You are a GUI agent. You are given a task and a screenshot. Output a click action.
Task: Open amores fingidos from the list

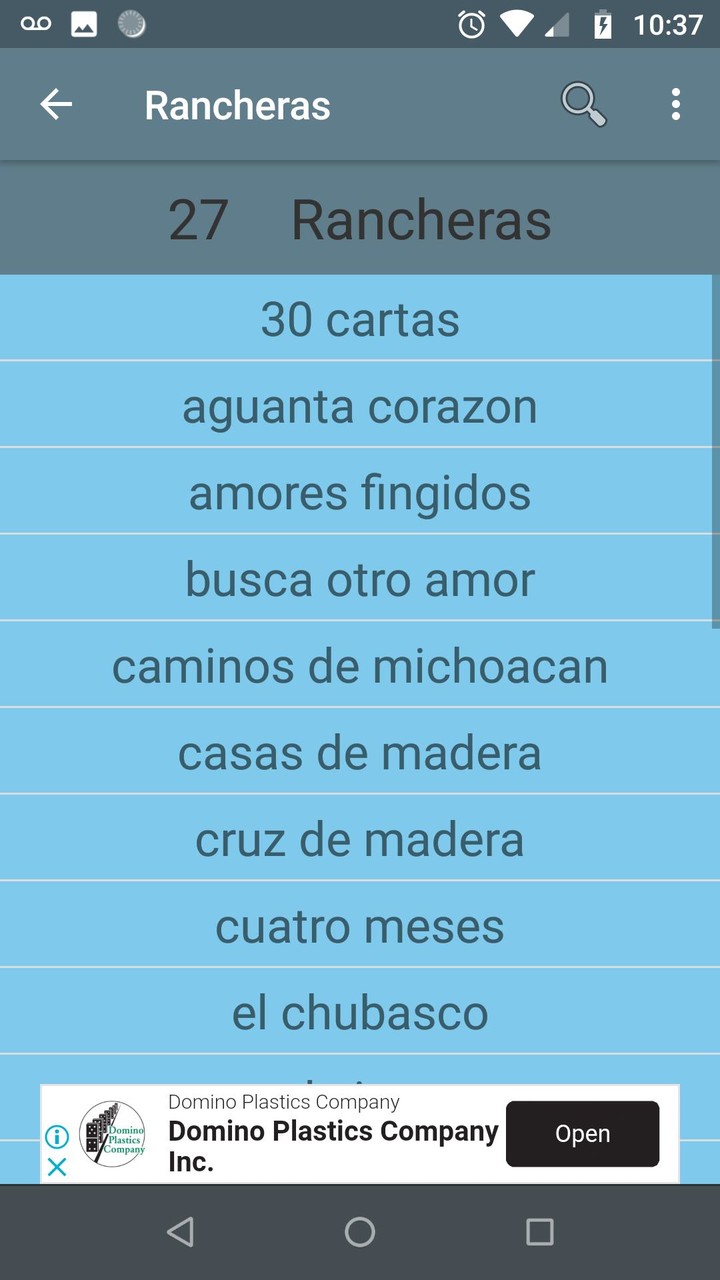tap(360, 491)
